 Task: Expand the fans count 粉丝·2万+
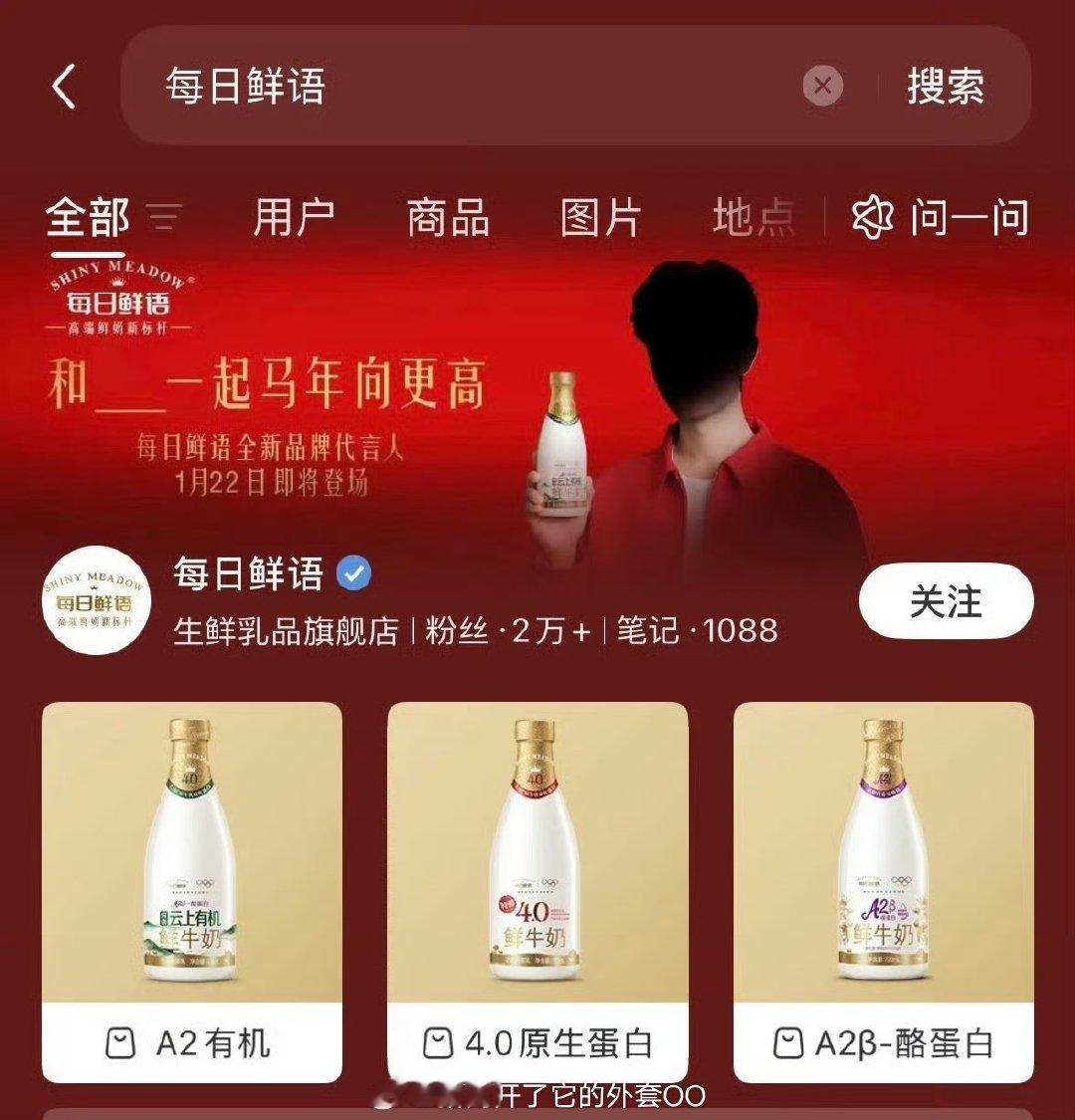[x=503, y=630]
